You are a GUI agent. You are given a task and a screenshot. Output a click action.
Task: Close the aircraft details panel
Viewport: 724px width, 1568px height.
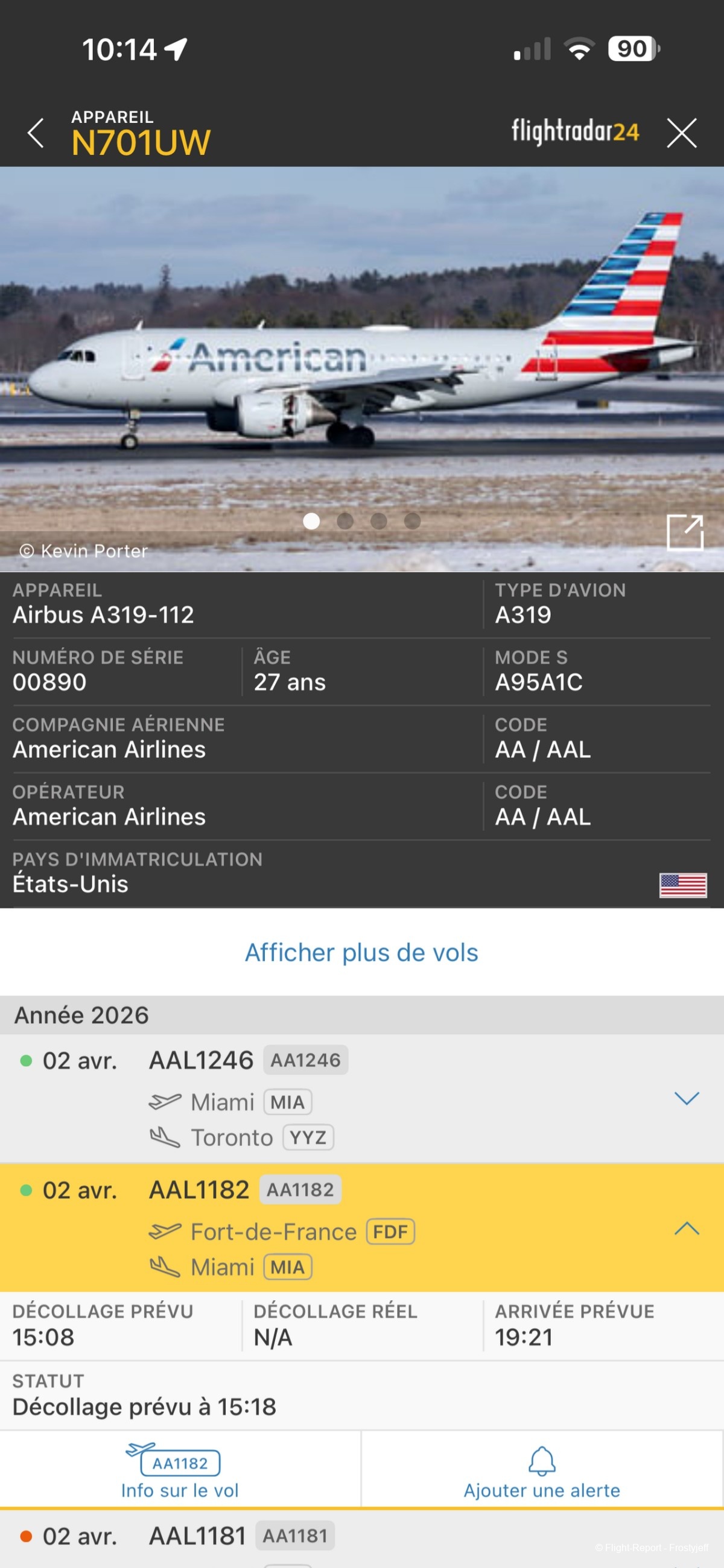click(681, 133)
